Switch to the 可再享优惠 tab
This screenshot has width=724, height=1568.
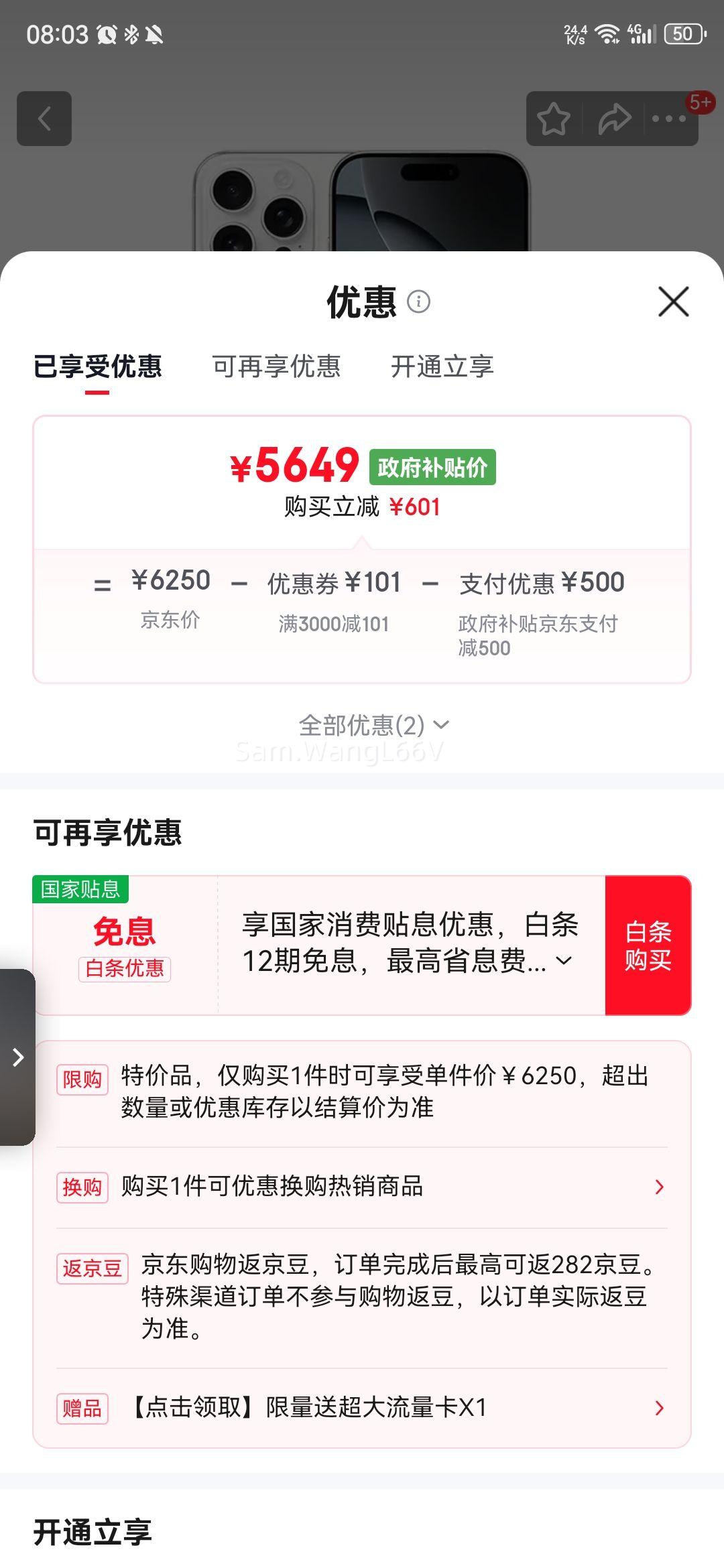pyautogui.click(x=277, y=367)
